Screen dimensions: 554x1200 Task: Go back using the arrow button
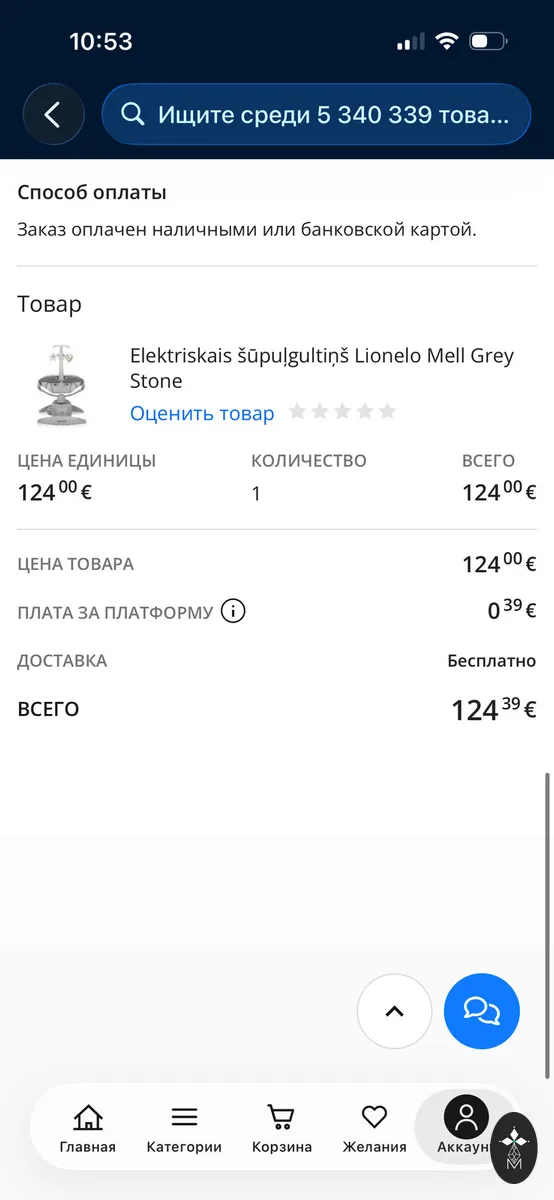pos(53,114)
